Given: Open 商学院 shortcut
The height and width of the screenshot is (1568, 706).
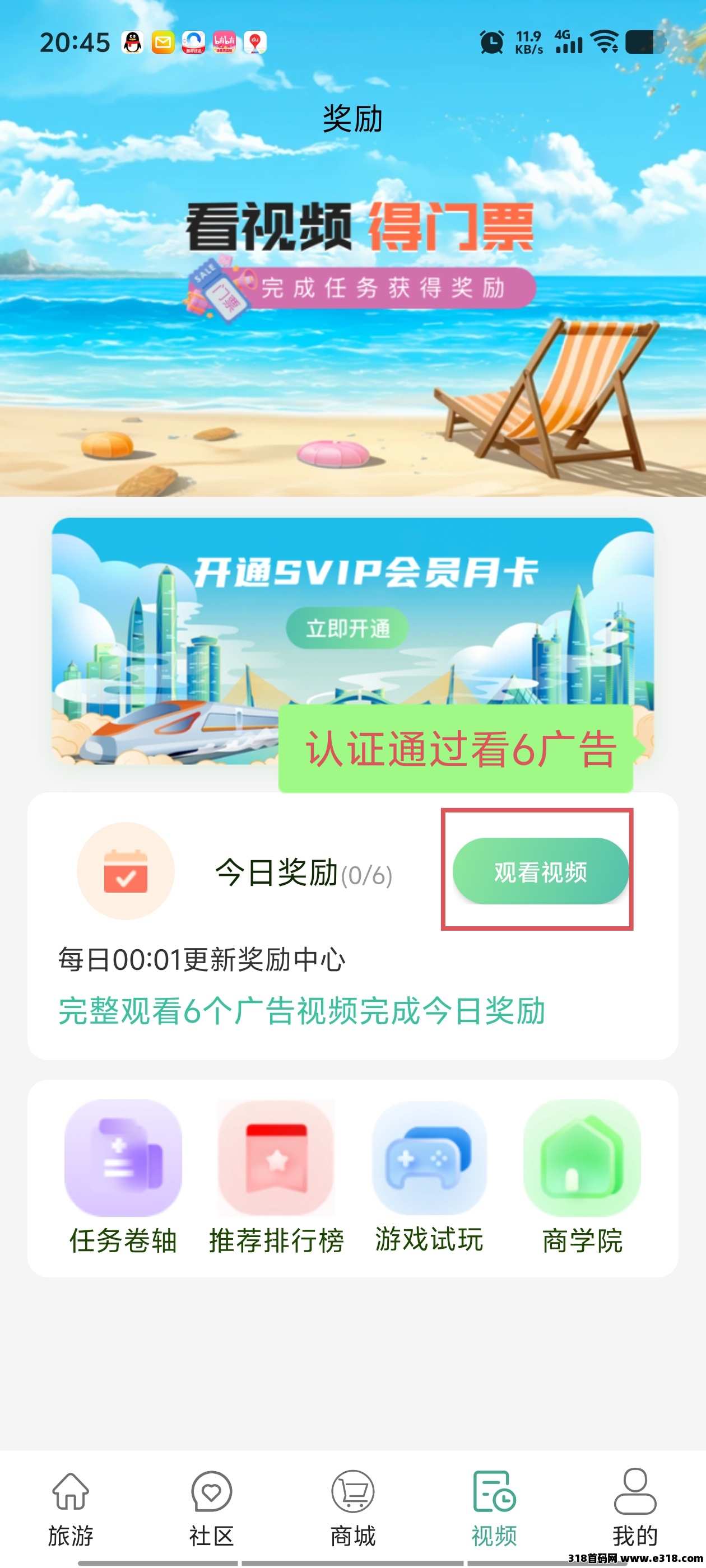Looking at the screenshot, I should 582,1176.
